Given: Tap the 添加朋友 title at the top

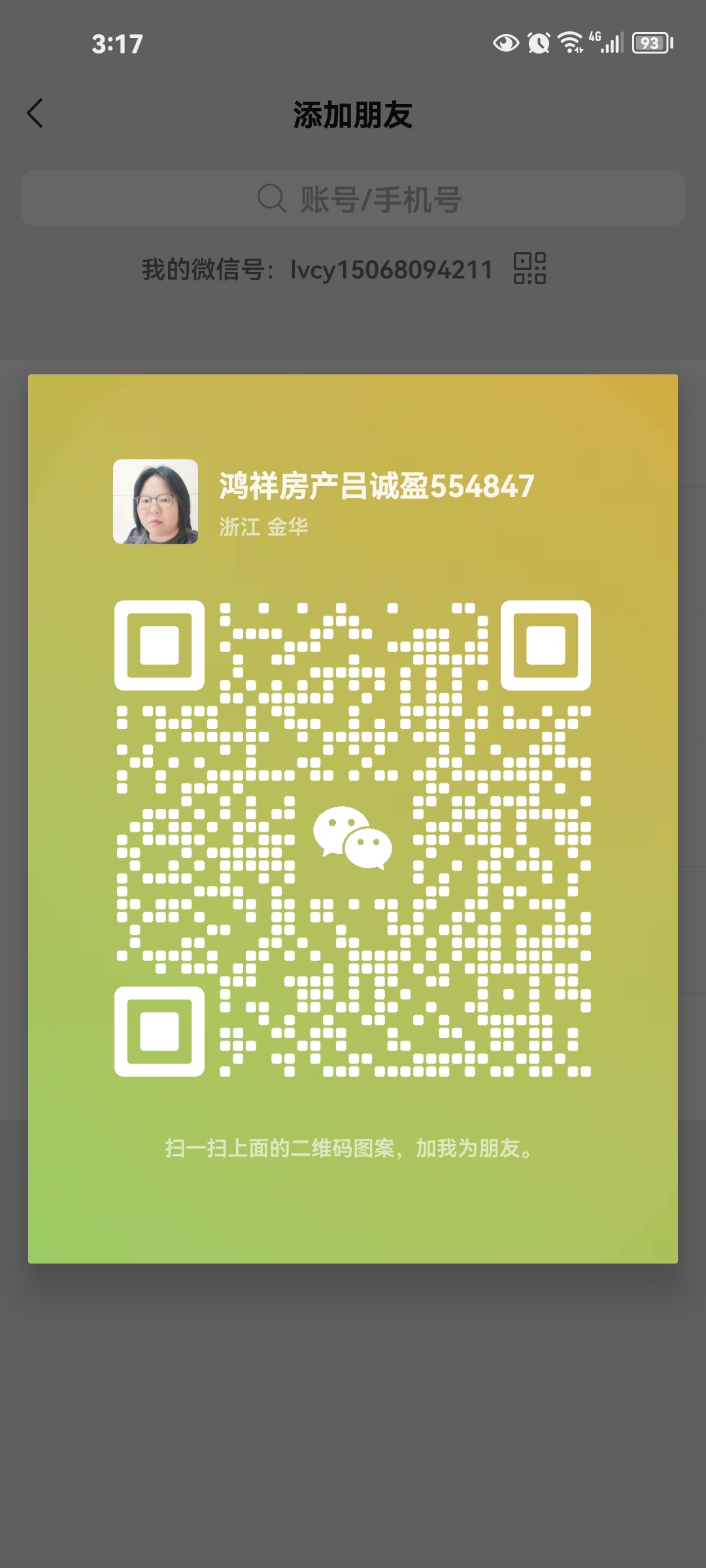Looking at the screenshot, I should (353, 112).
